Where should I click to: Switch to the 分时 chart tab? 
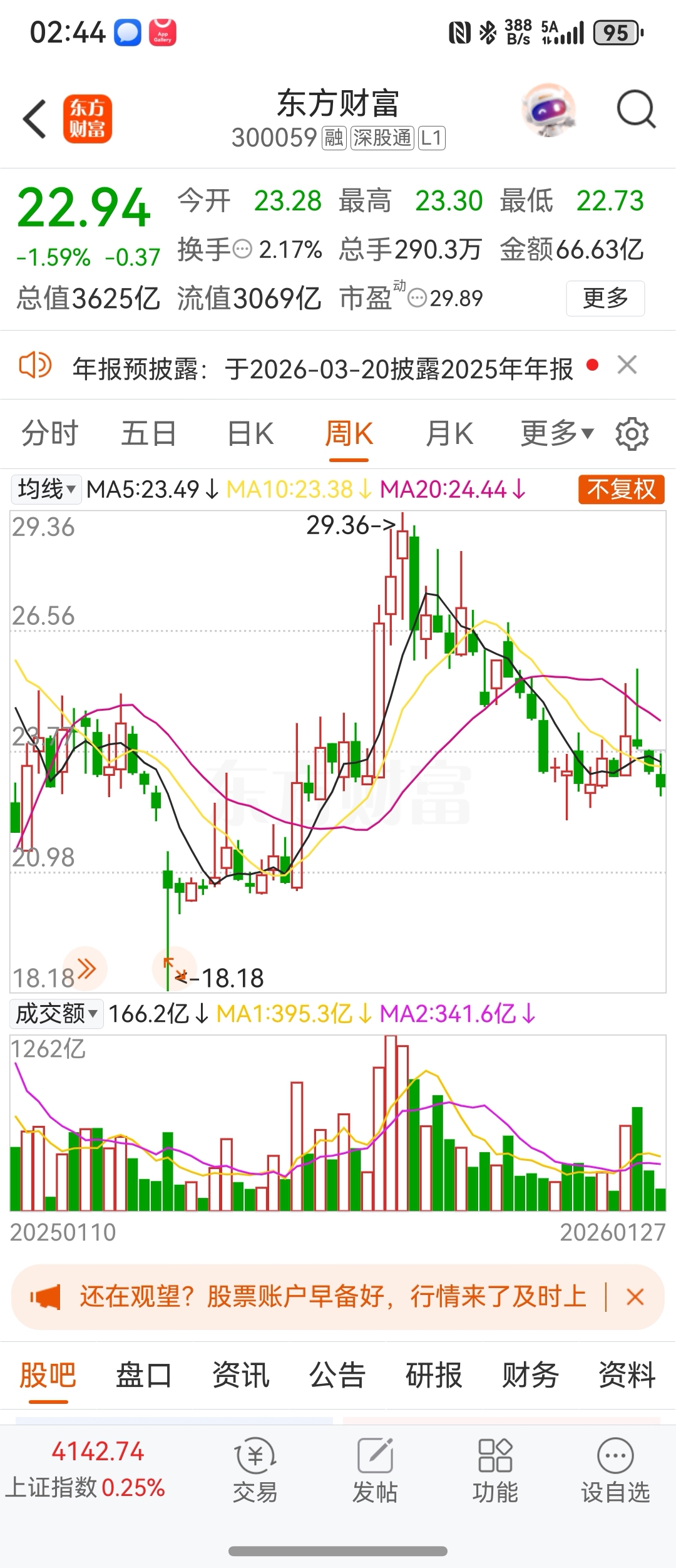(x=50, y=433)
